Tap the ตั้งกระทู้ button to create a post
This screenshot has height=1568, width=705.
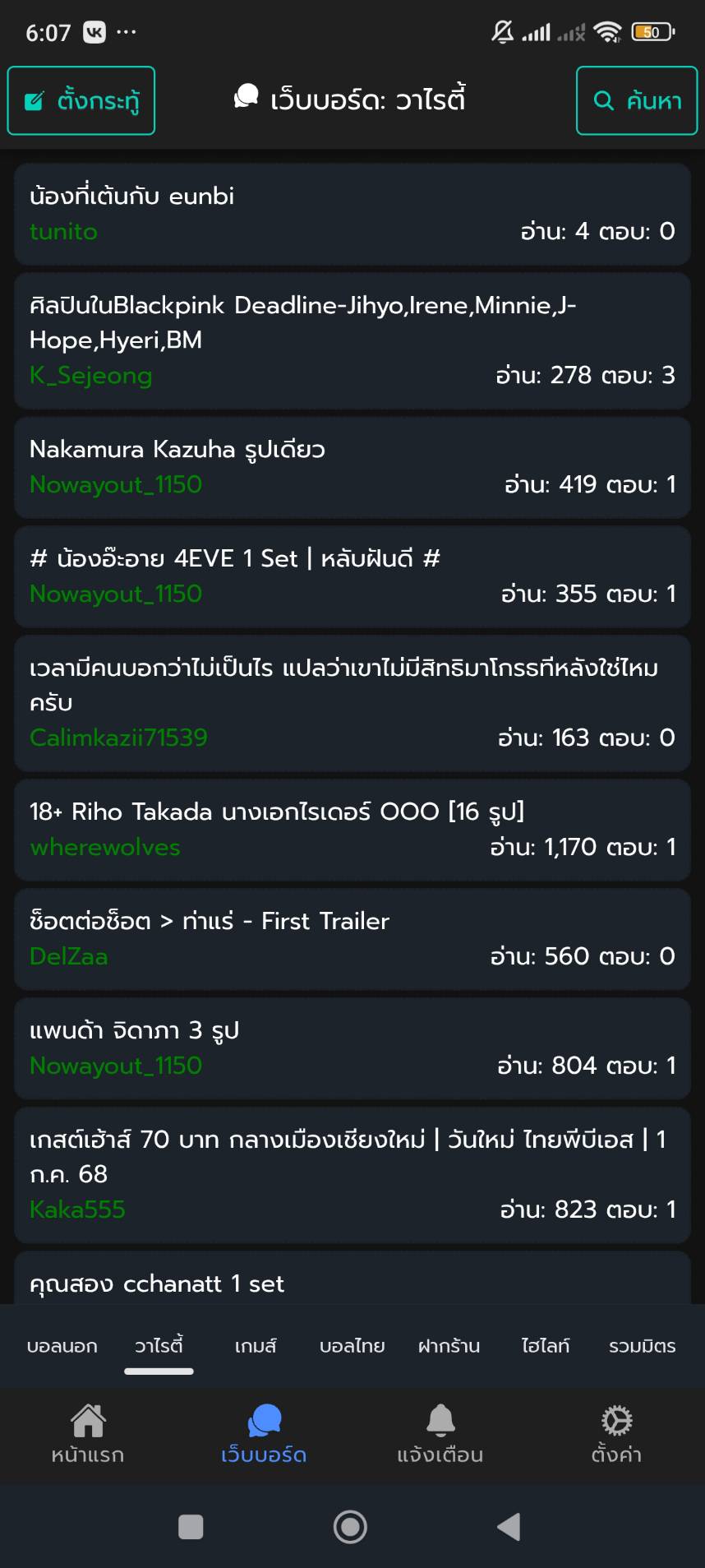point(81,100)
